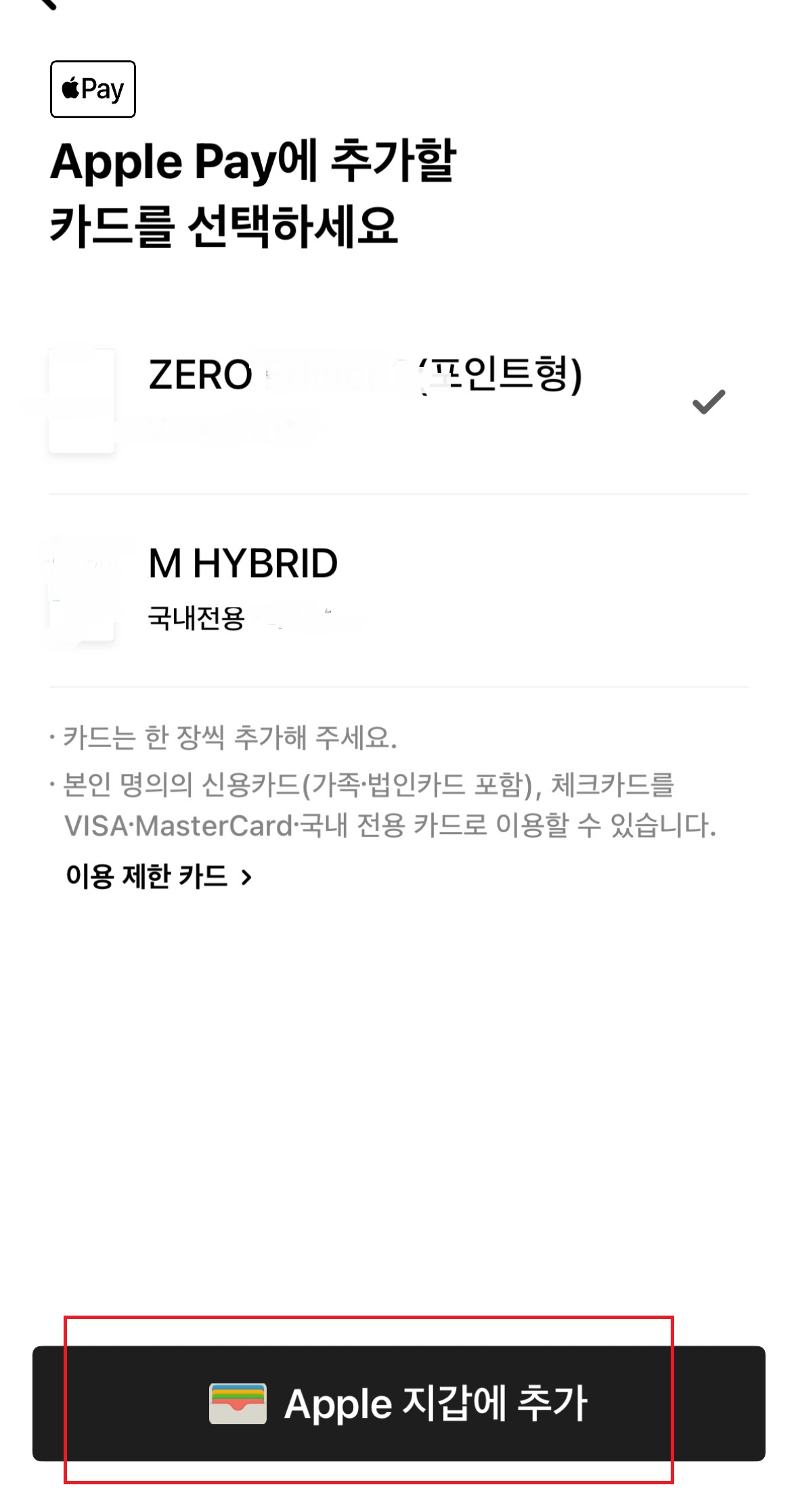Tap the ZERO card thumbnail image

point(81,401)
